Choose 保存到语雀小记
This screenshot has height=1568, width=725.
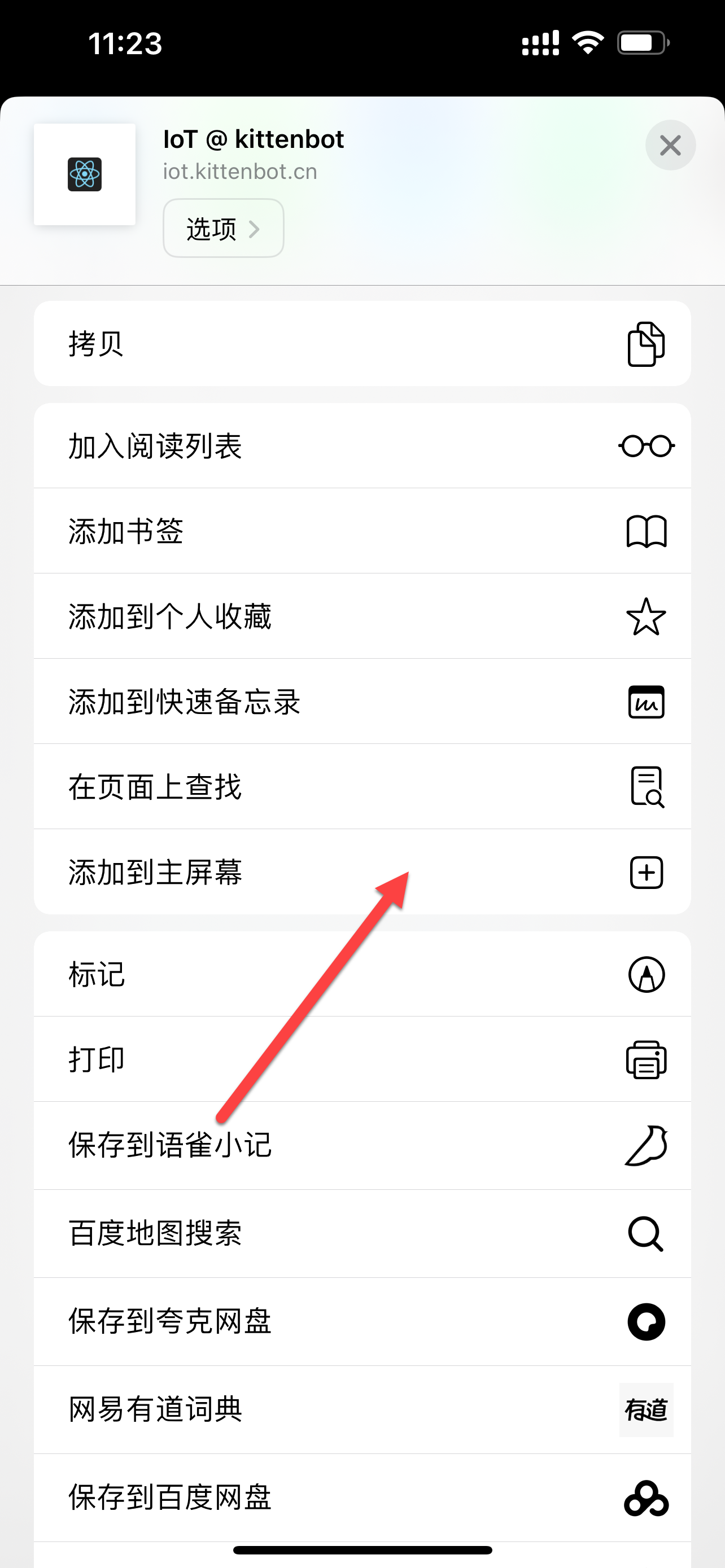tap(362, 1145)
